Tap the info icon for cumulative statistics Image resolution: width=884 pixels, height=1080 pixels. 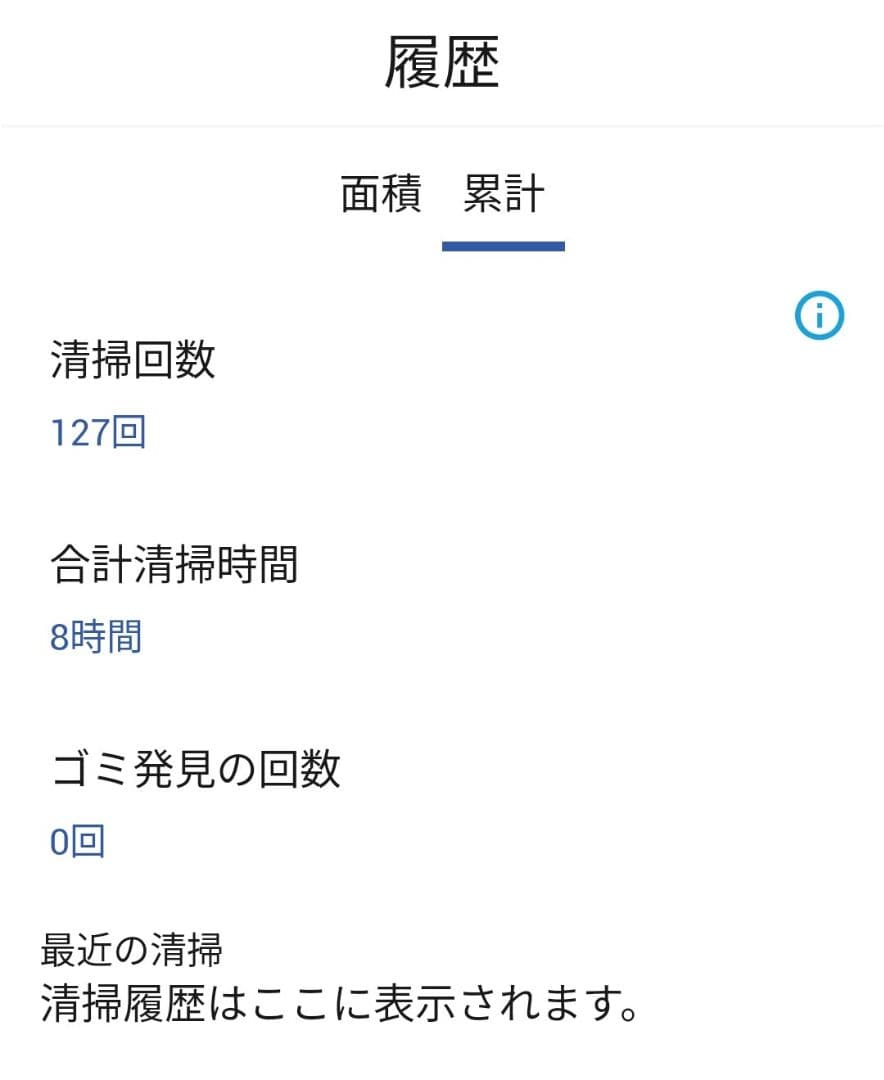coord(818,315)
